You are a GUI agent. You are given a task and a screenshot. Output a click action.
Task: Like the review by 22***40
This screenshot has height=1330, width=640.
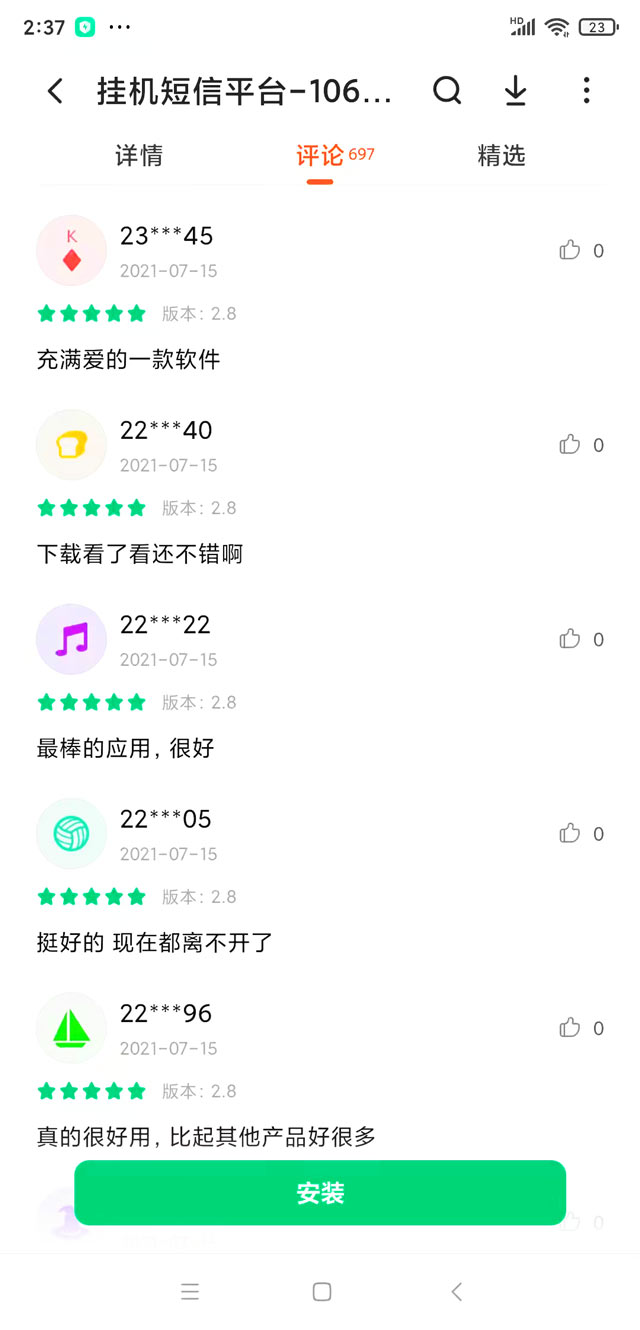click(570, 445)
